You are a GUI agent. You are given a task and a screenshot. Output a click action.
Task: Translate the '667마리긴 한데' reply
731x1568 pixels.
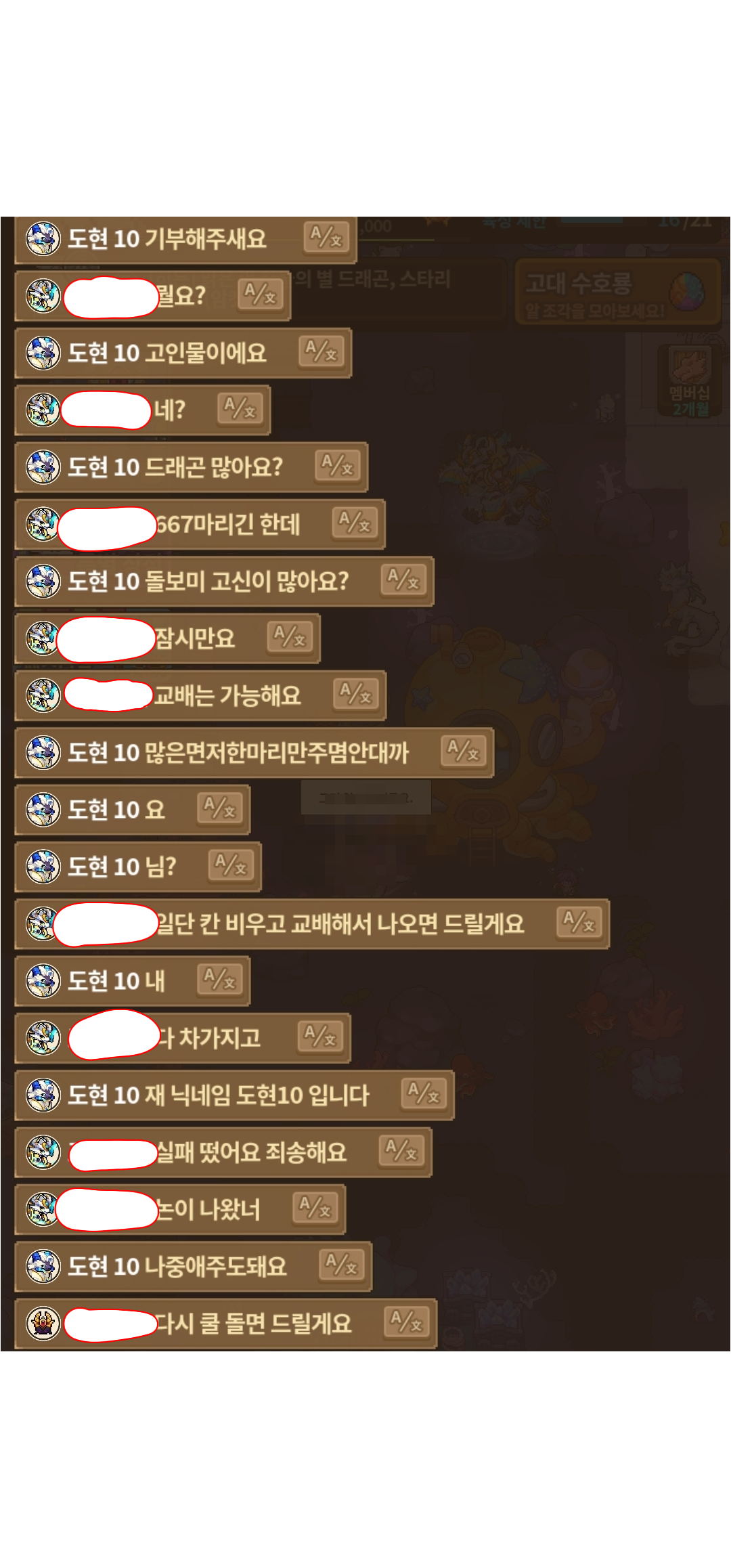(x=355, y=523)
